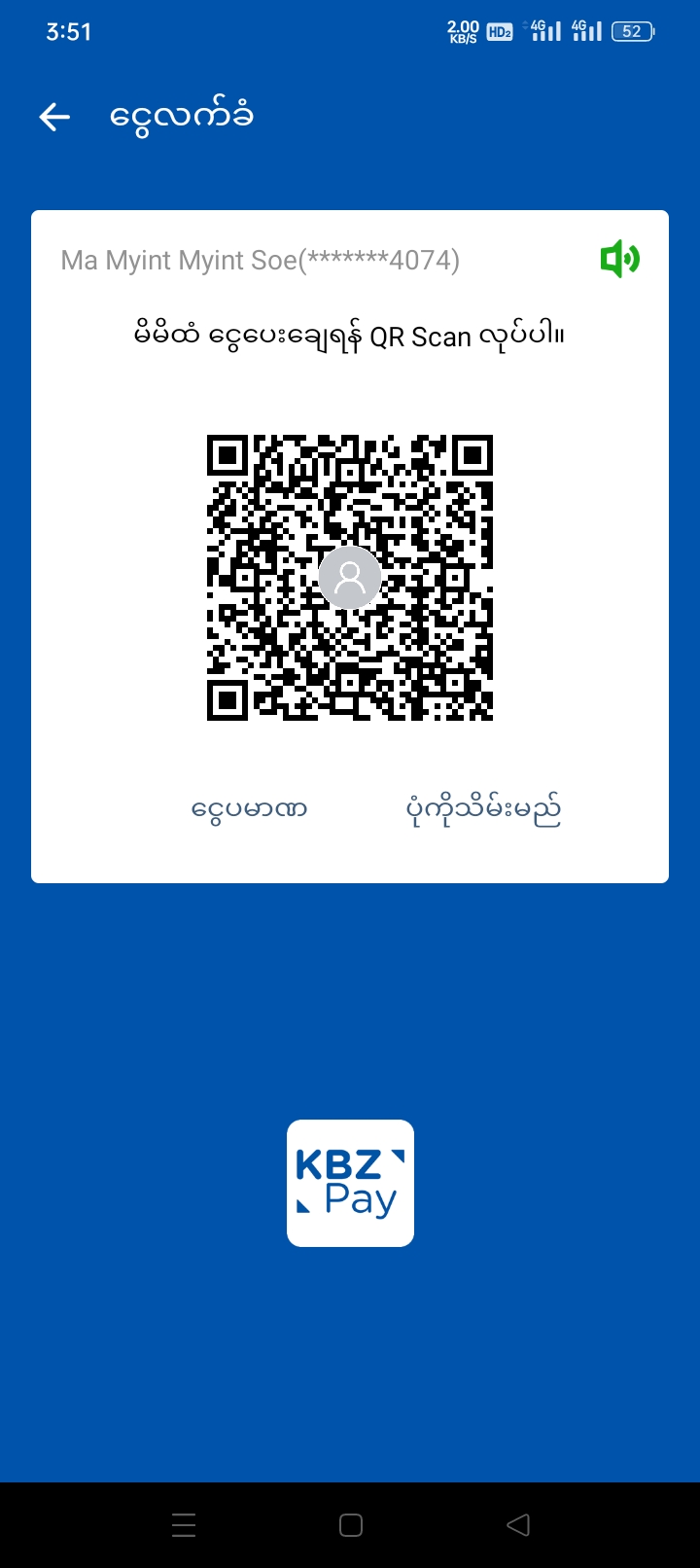This screenshot has height=1568, width=700.
Task: Save the QR image with ပုံကိုသိမ်းမည်
Action: [483, 809]
